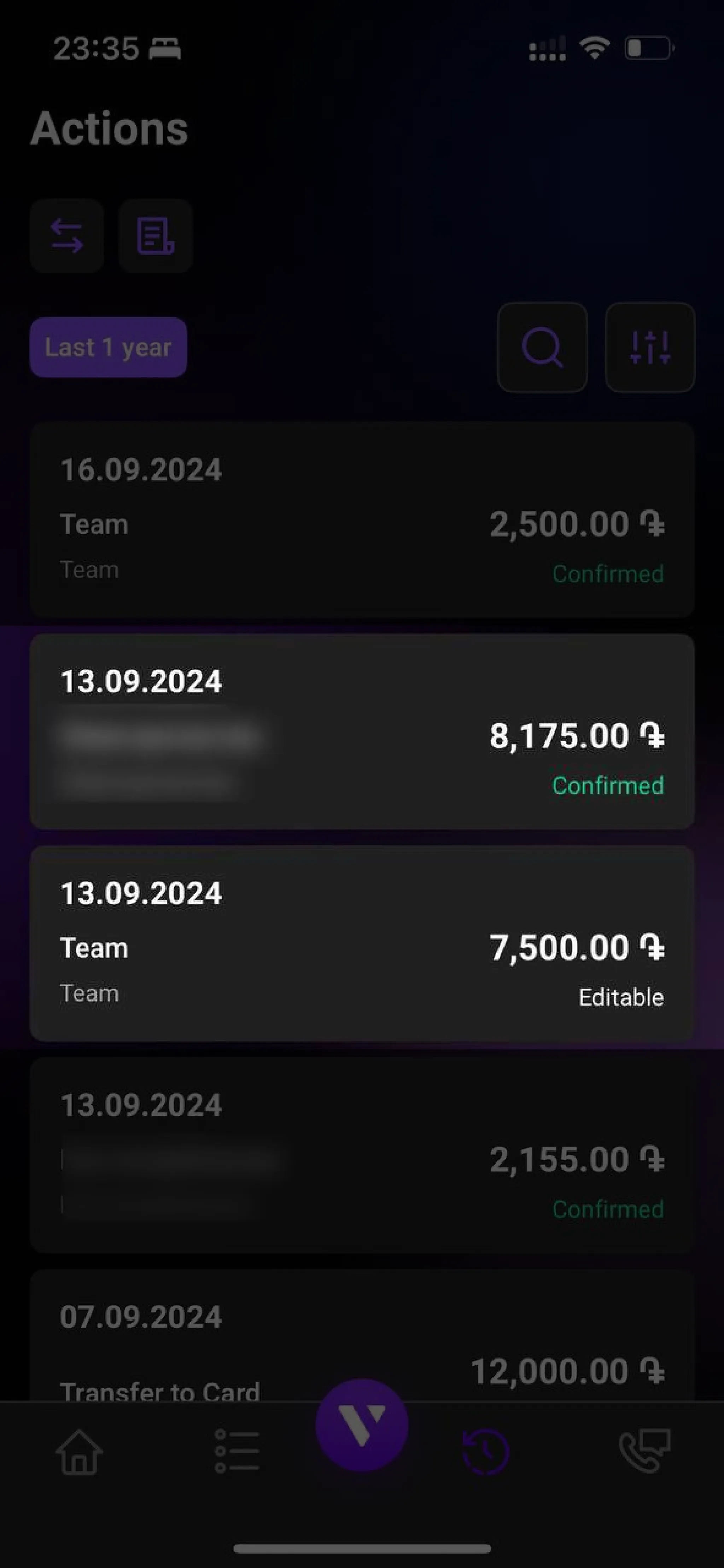Screen dimensions: 724x1568
Task: Open the receipt document icon
Action: [155, 235]
